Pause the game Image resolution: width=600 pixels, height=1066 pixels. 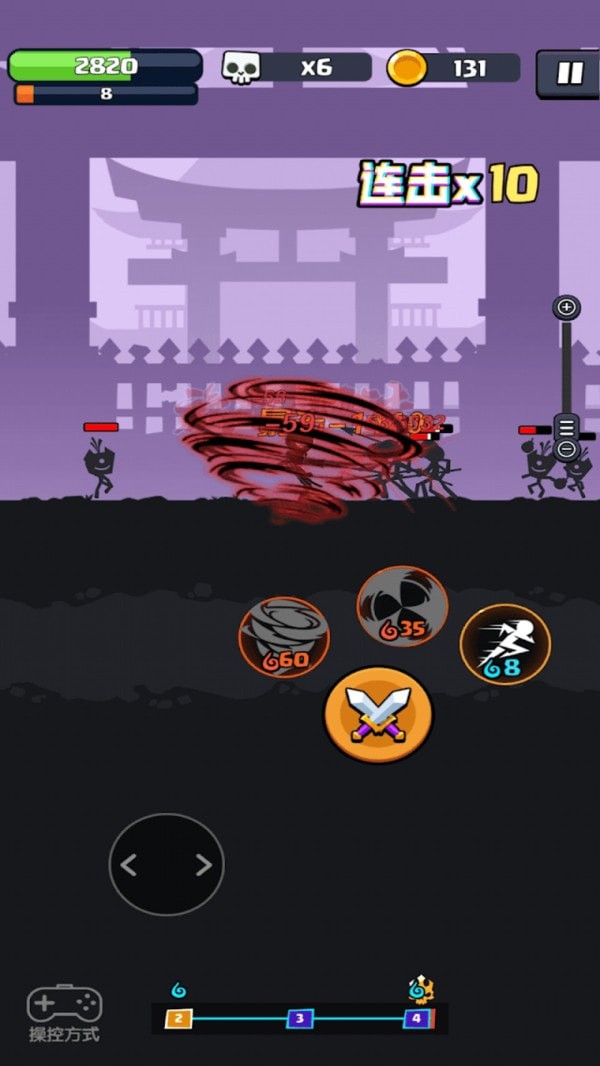569,73
